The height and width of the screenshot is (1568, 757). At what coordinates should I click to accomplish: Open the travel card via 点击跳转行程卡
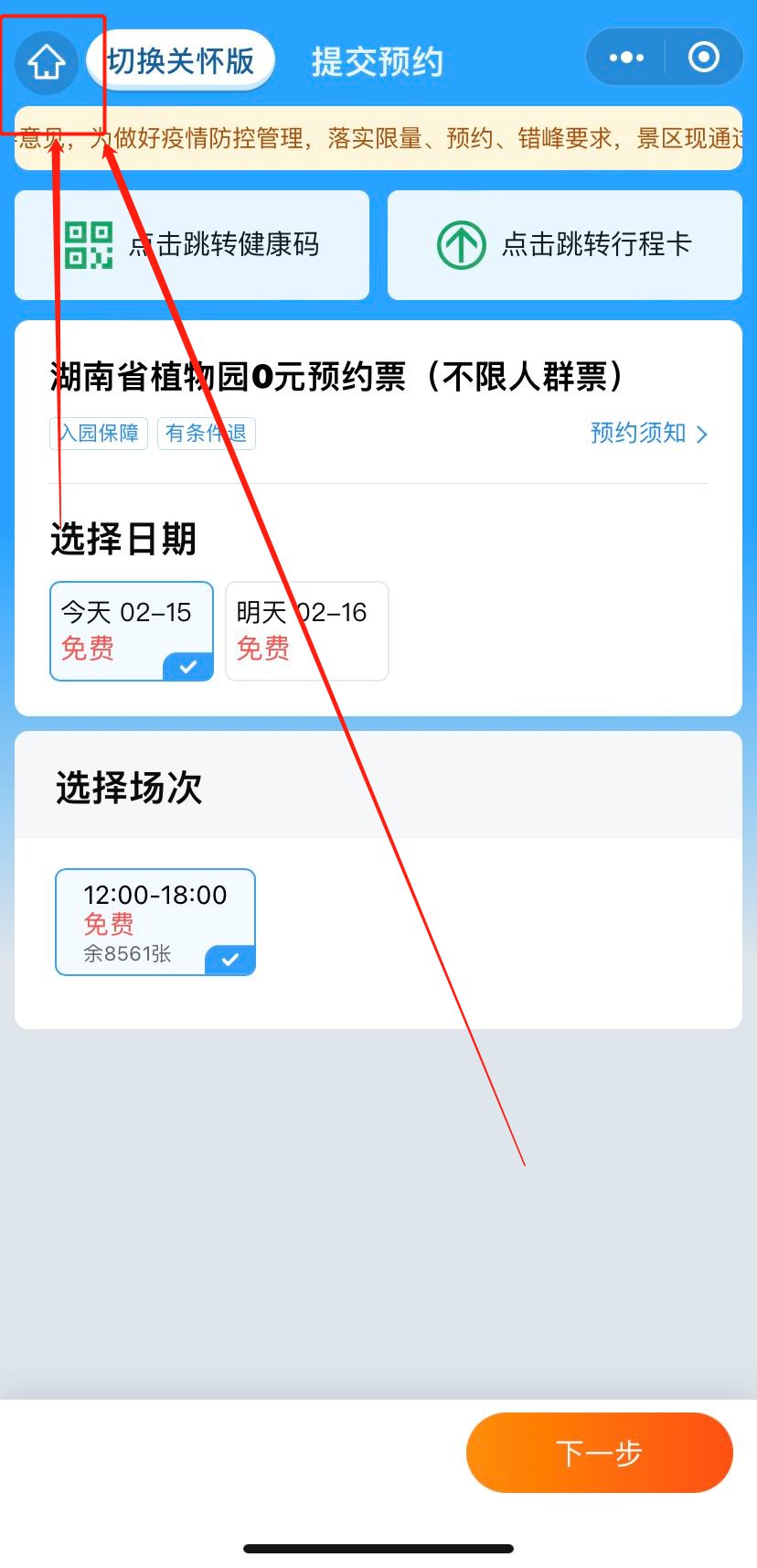tap(565, 245)
